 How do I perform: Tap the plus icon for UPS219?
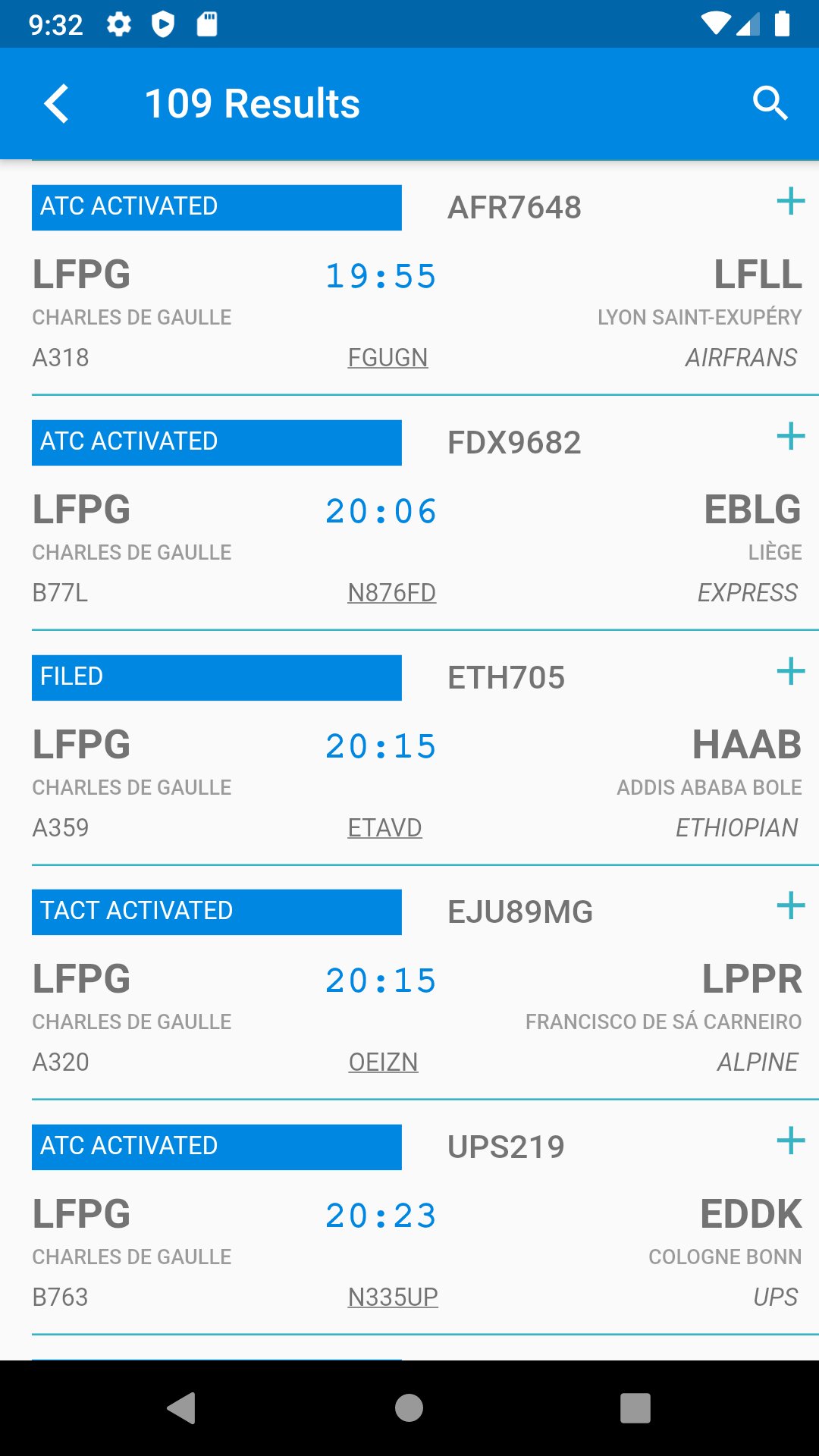pos(790,1141)
